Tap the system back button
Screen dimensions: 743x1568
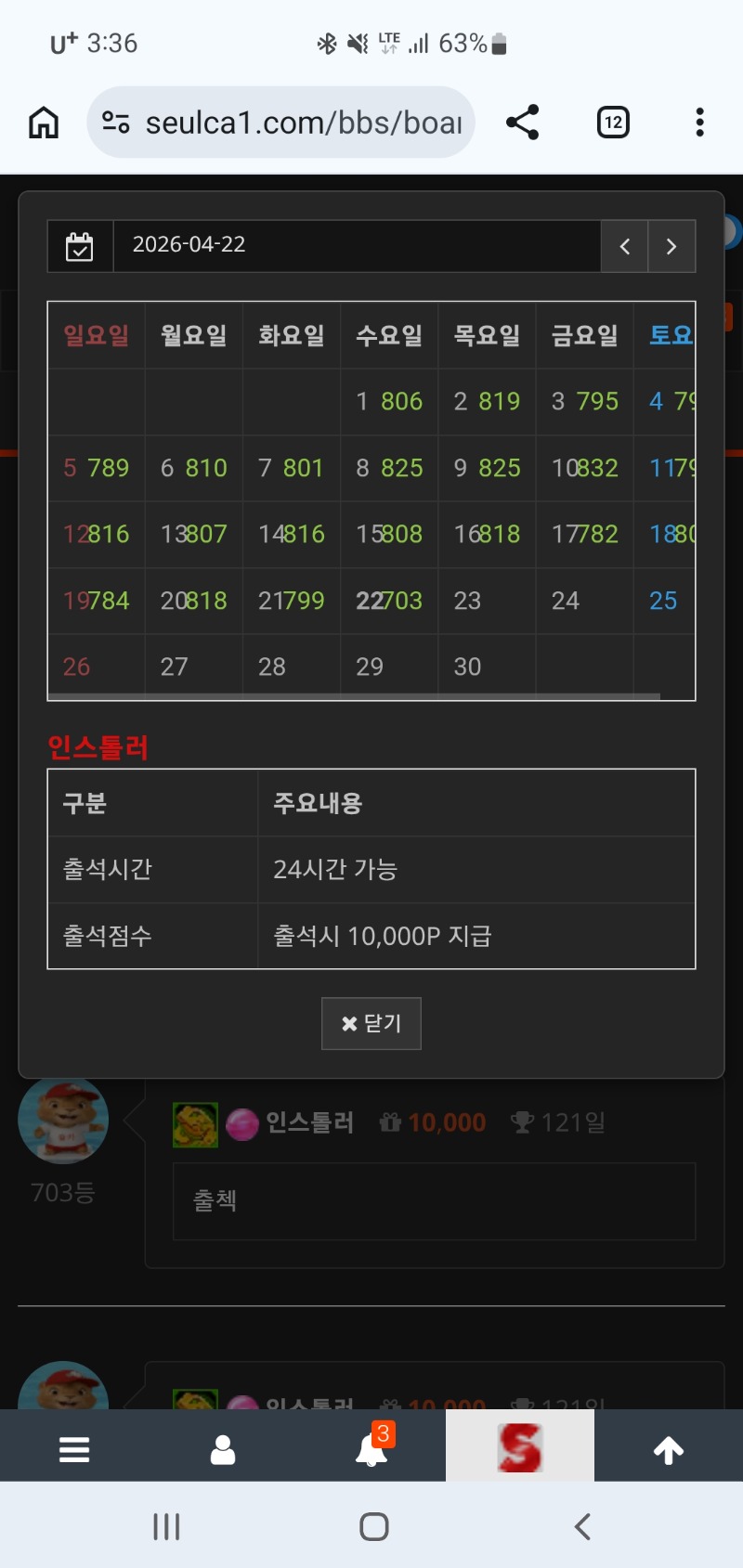coord(582,1526)
